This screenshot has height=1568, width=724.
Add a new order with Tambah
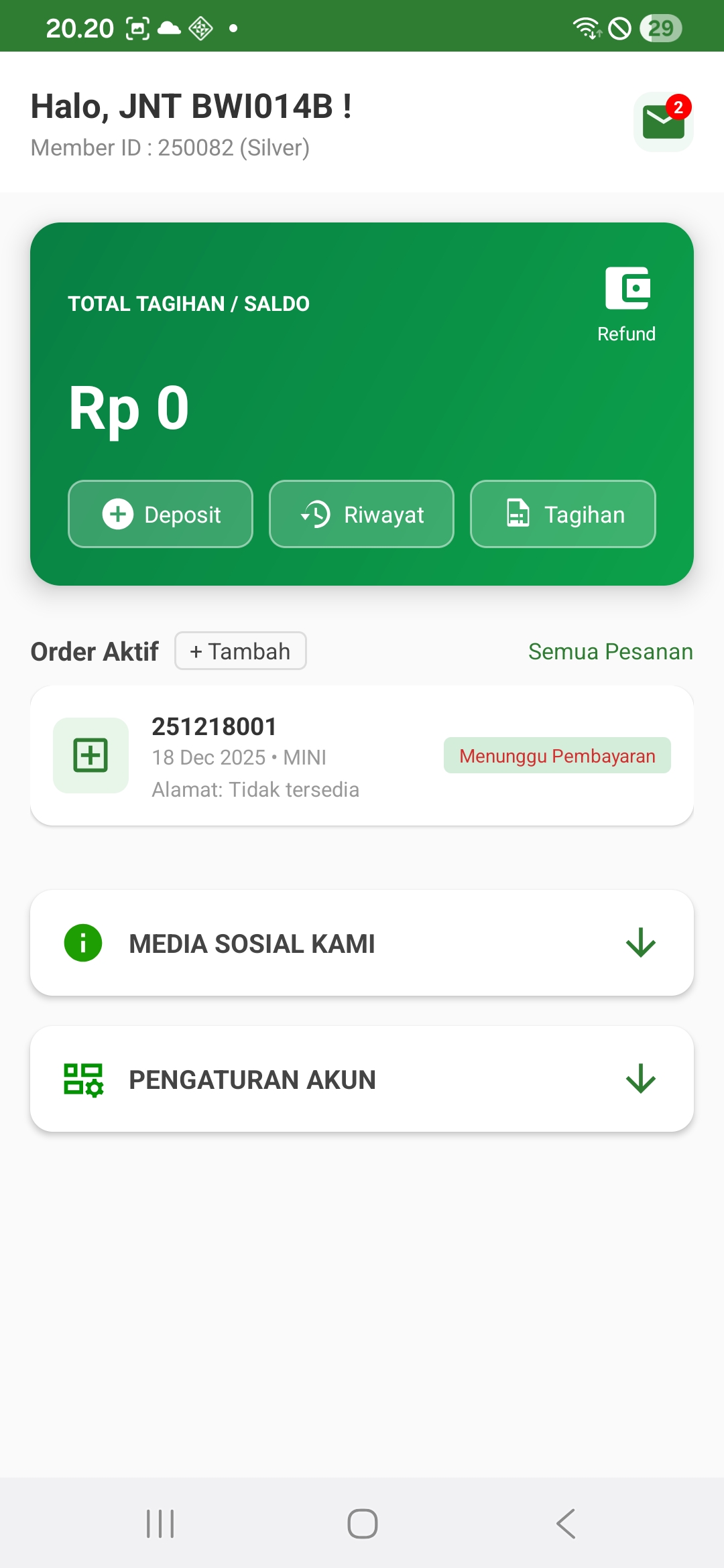coord(240,651)
